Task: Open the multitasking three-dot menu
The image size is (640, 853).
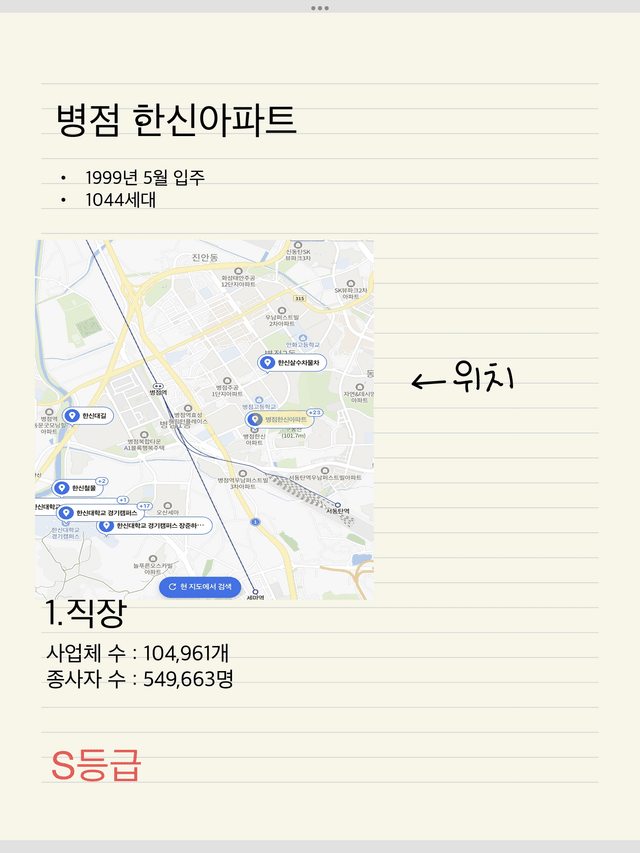Action: [x=320, y=7]
